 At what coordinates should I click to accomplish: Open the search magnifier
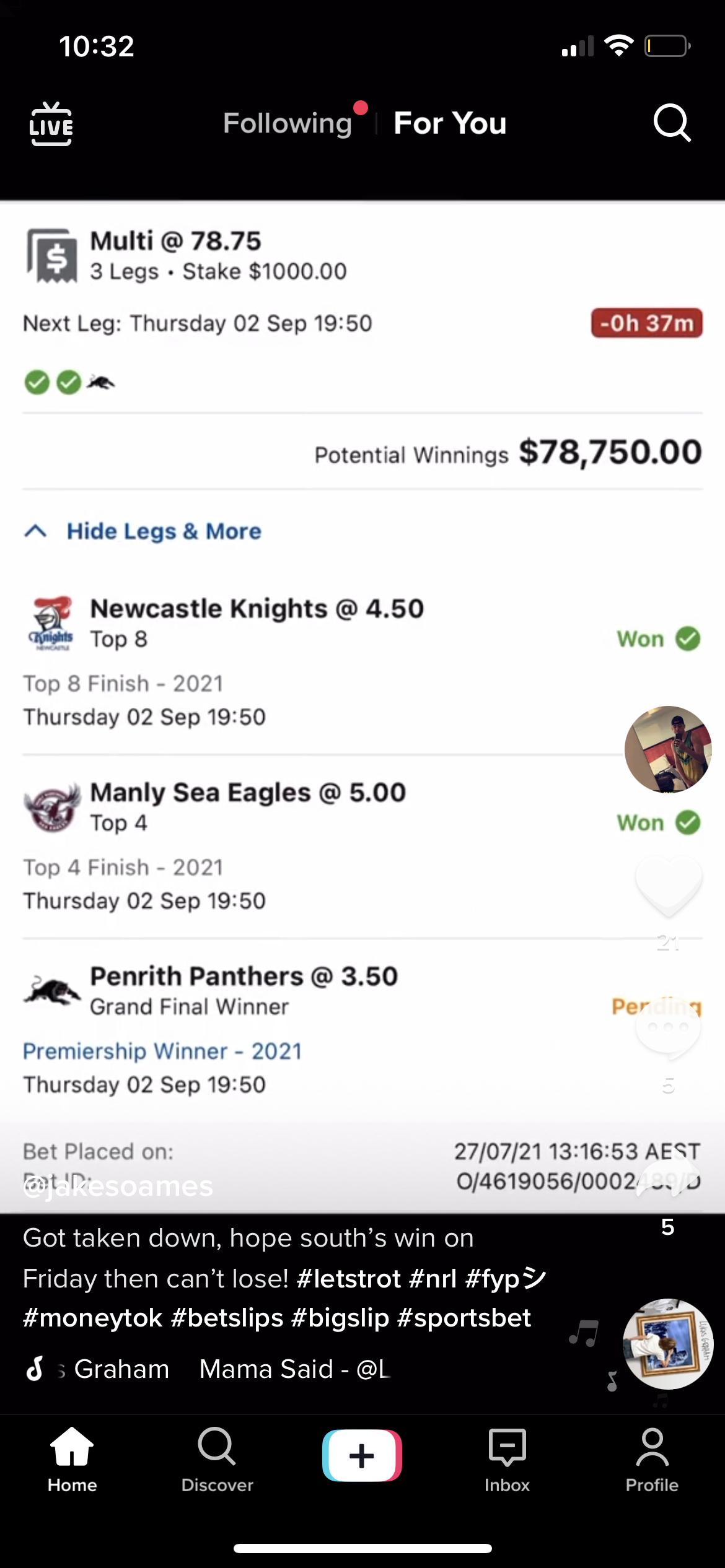[672, 123]
